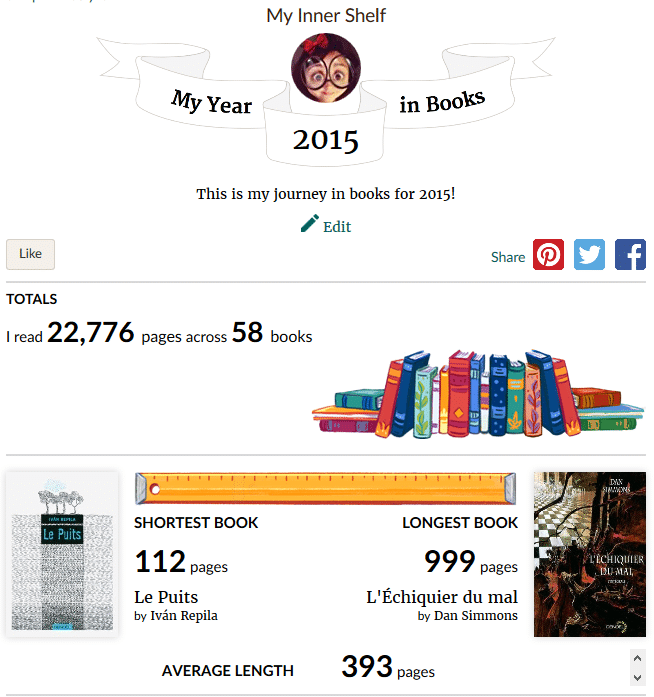View author Iván Repila
The height and width of the screenshot is (697, 654).
(x=183, y=616)
